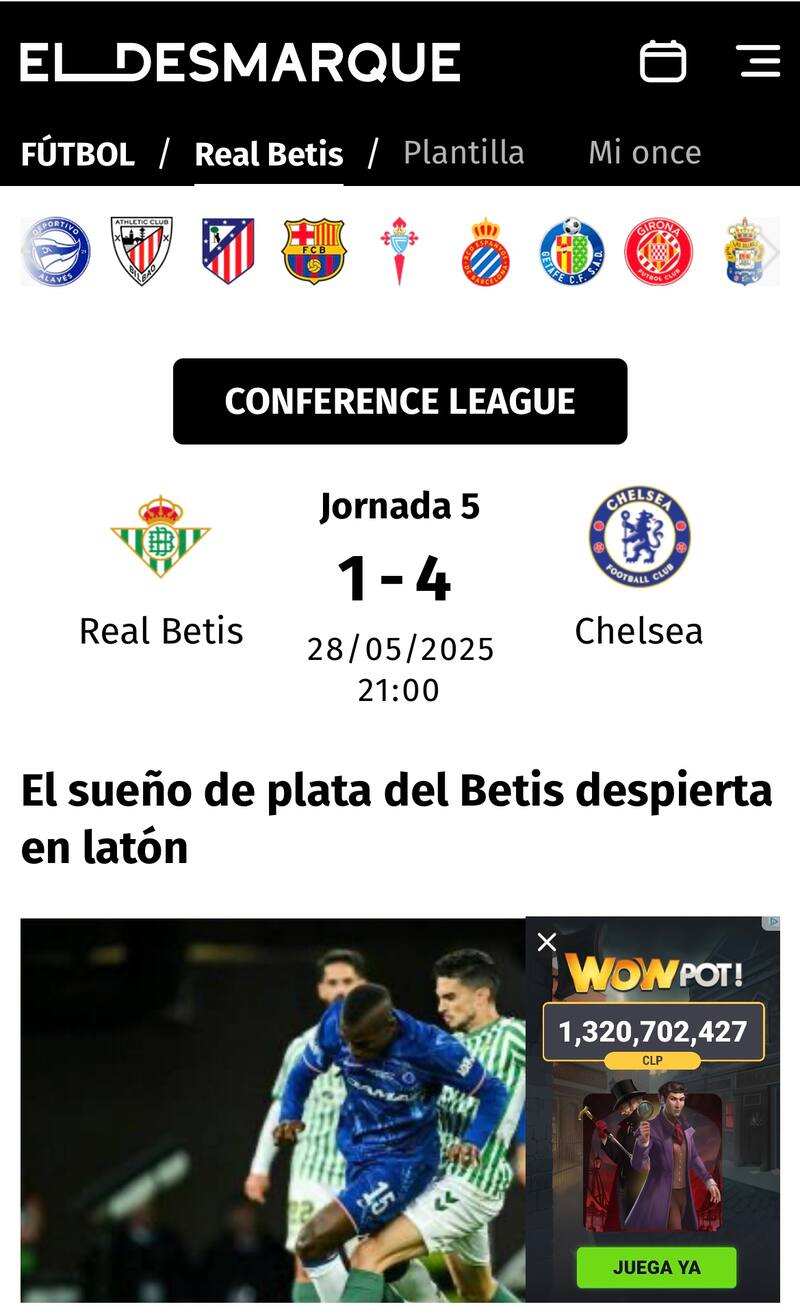The height and width of the screenshot is (1311, 800).
Task: Tap the Conference League button
Action: 400,401
